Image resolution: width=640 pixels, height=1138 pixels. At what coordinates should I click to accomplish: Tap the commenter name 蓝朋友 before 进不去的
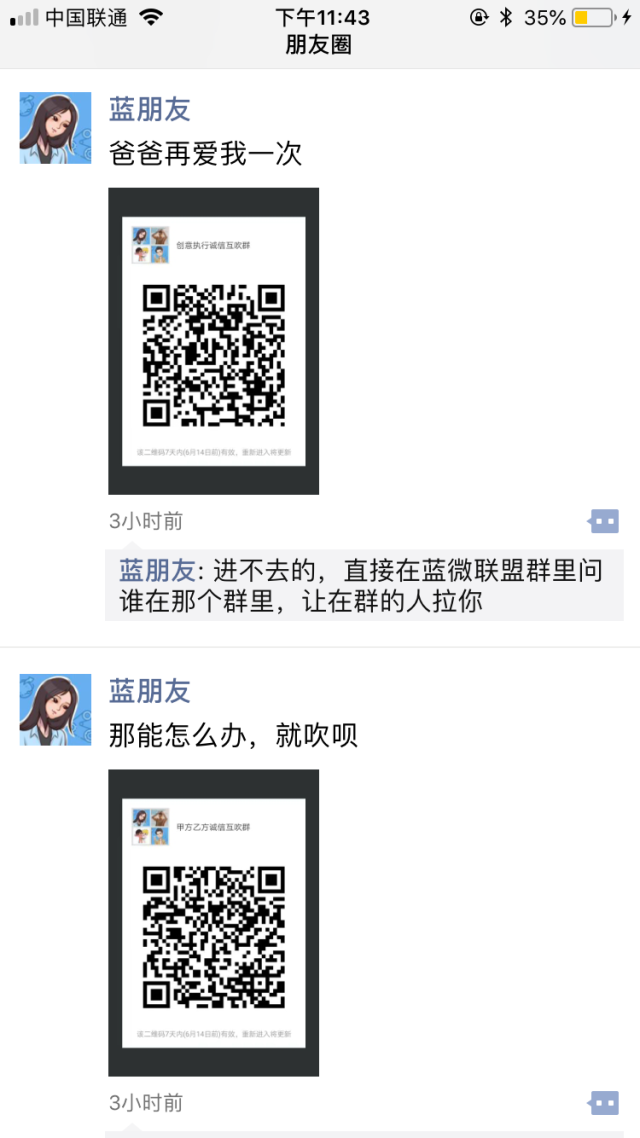pos(157,571)
